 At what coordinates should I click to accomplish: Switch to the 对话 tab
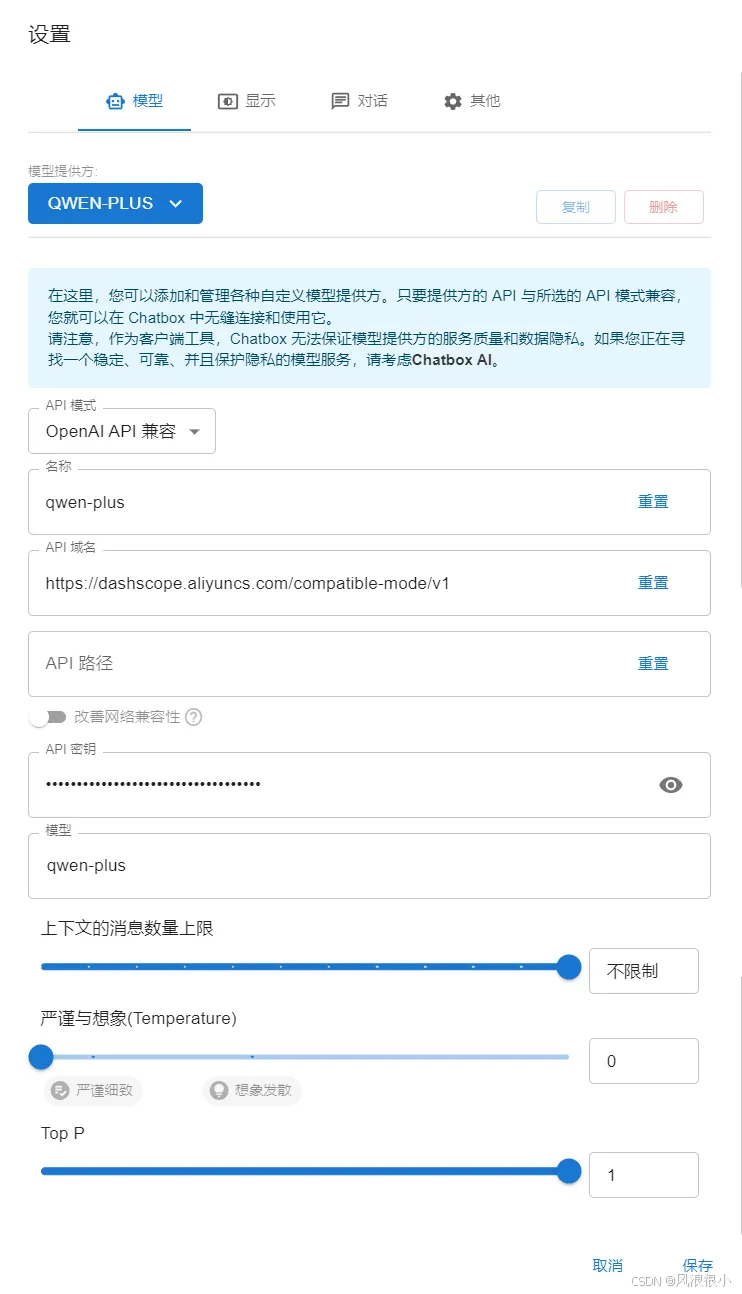click(x=359, y=101)
